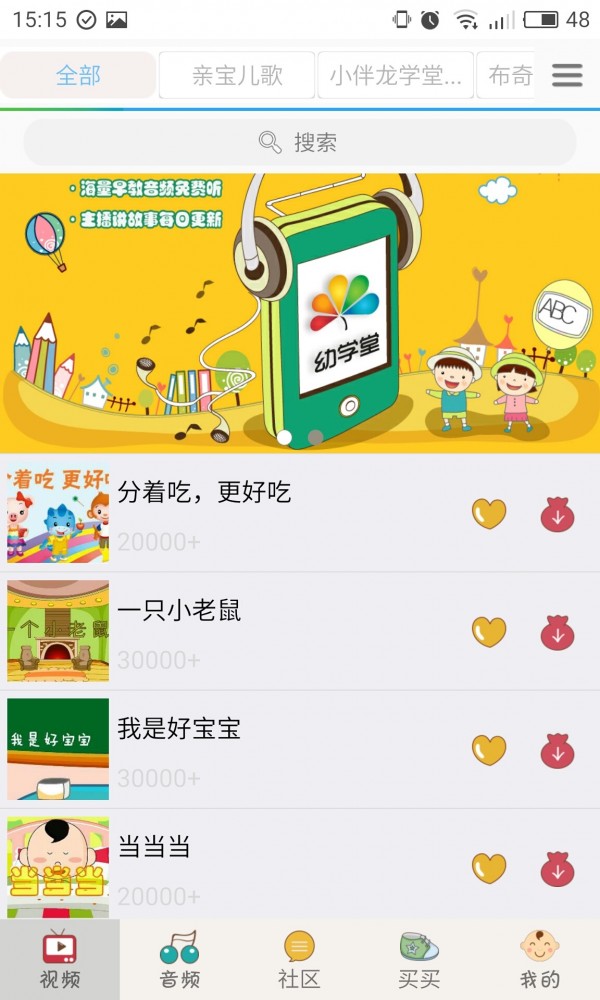Tap the 搜索 search box

pyautogui.click(x=300, y=142)
